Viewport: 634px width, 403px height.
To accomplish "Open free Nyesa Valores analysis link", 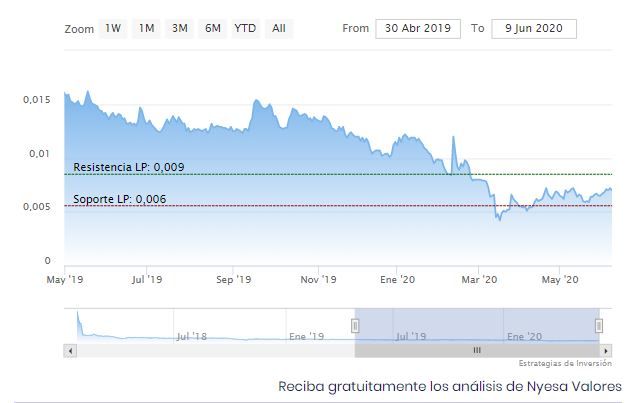I will 449,386.
